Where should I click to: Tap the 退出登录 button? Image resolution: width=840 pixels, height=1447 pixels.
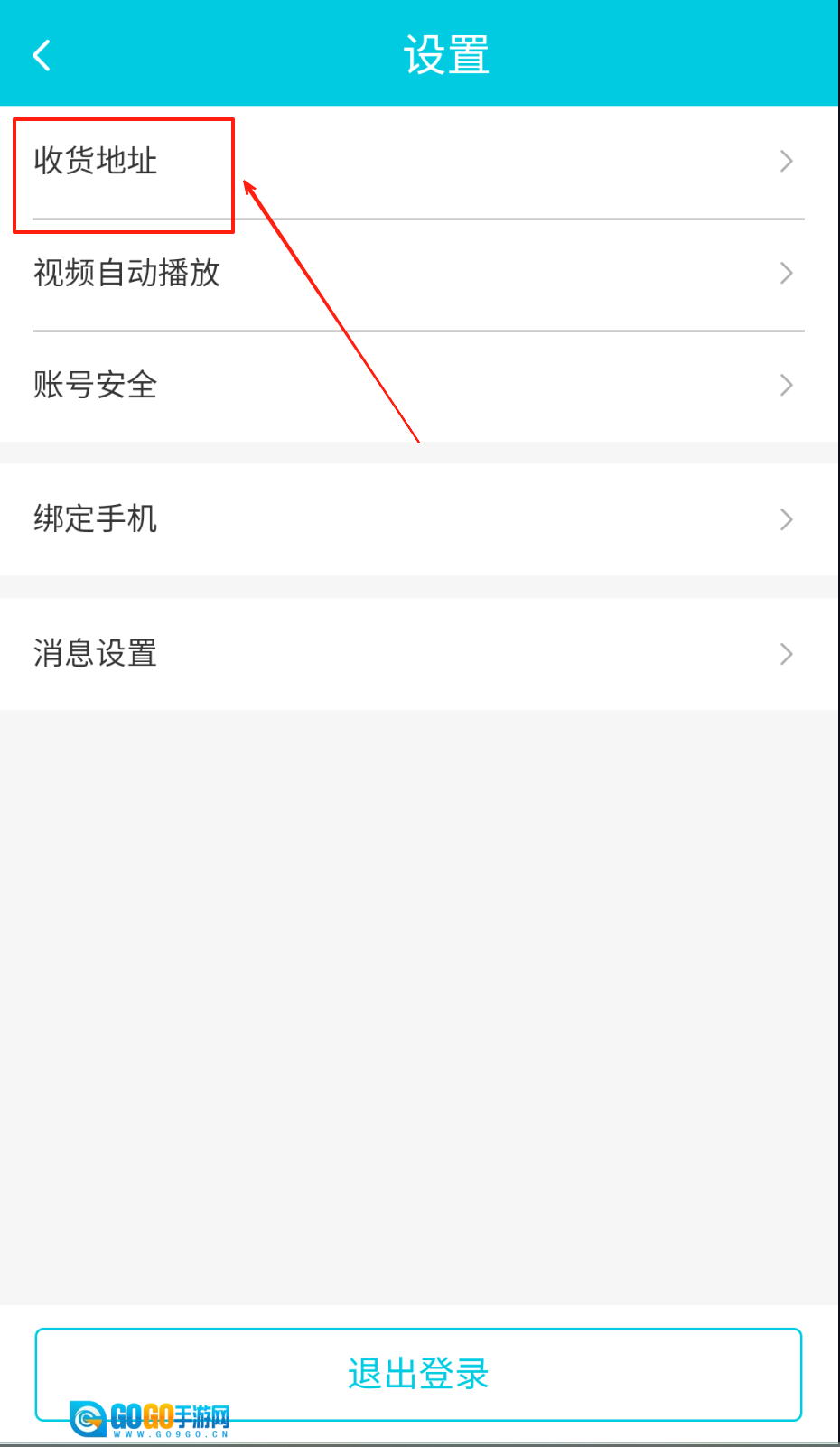(418, 1374)
